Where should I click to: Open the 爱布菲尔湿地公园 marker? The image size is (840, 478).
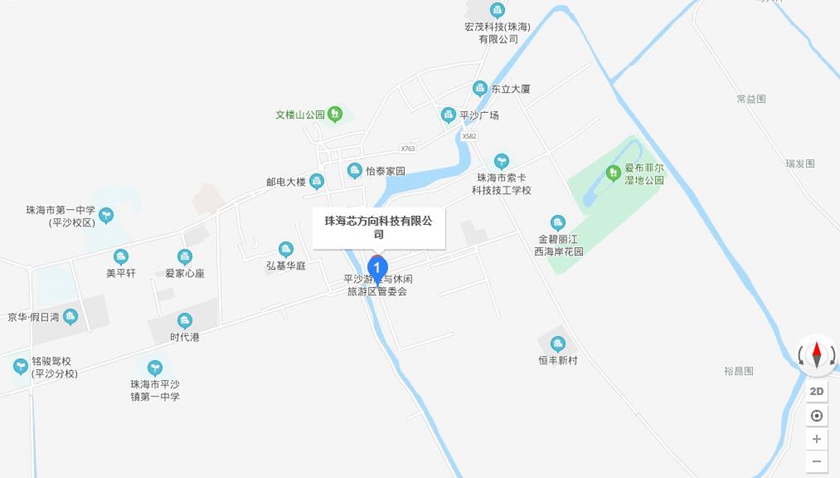(612, 173)
